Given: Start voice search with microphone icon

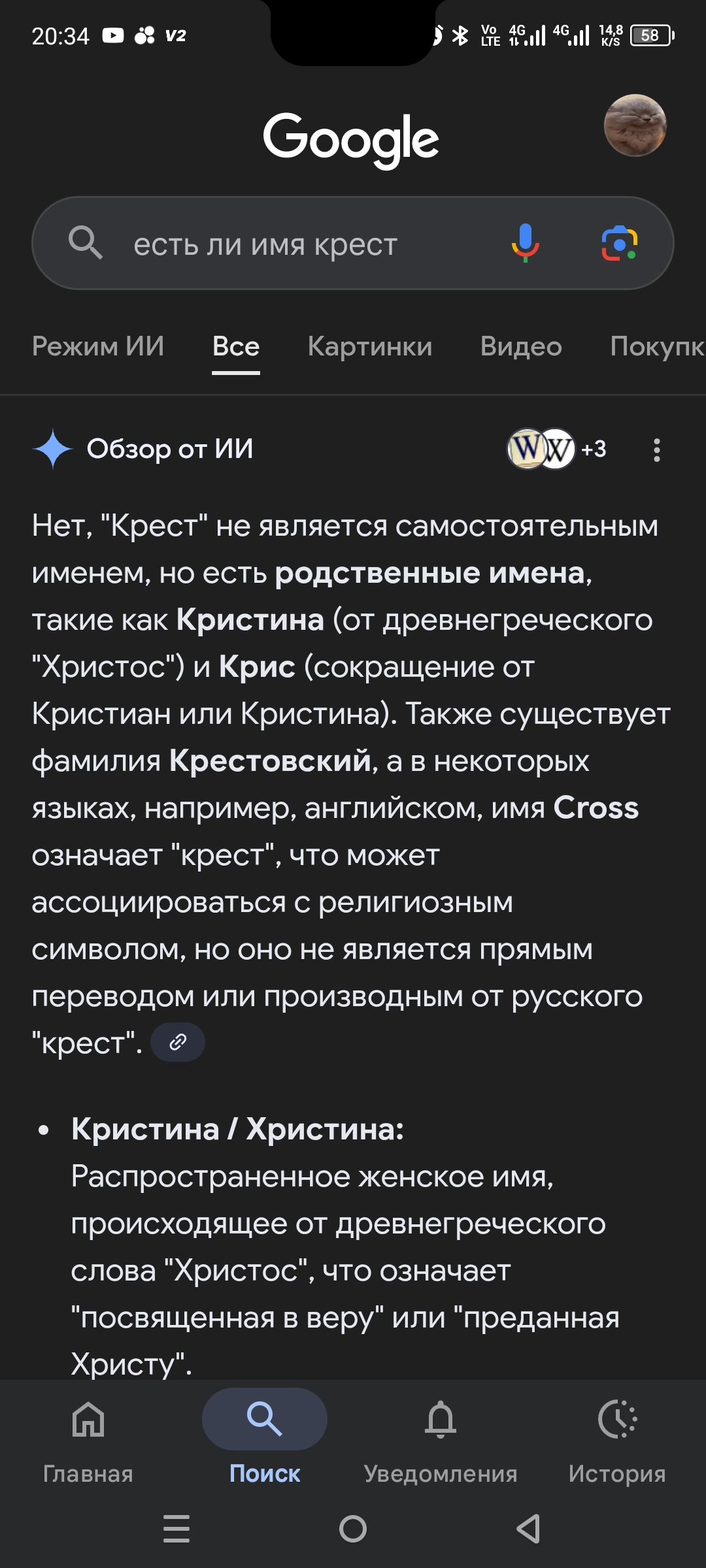Looking at the screenshot, I should coord(525,243).
